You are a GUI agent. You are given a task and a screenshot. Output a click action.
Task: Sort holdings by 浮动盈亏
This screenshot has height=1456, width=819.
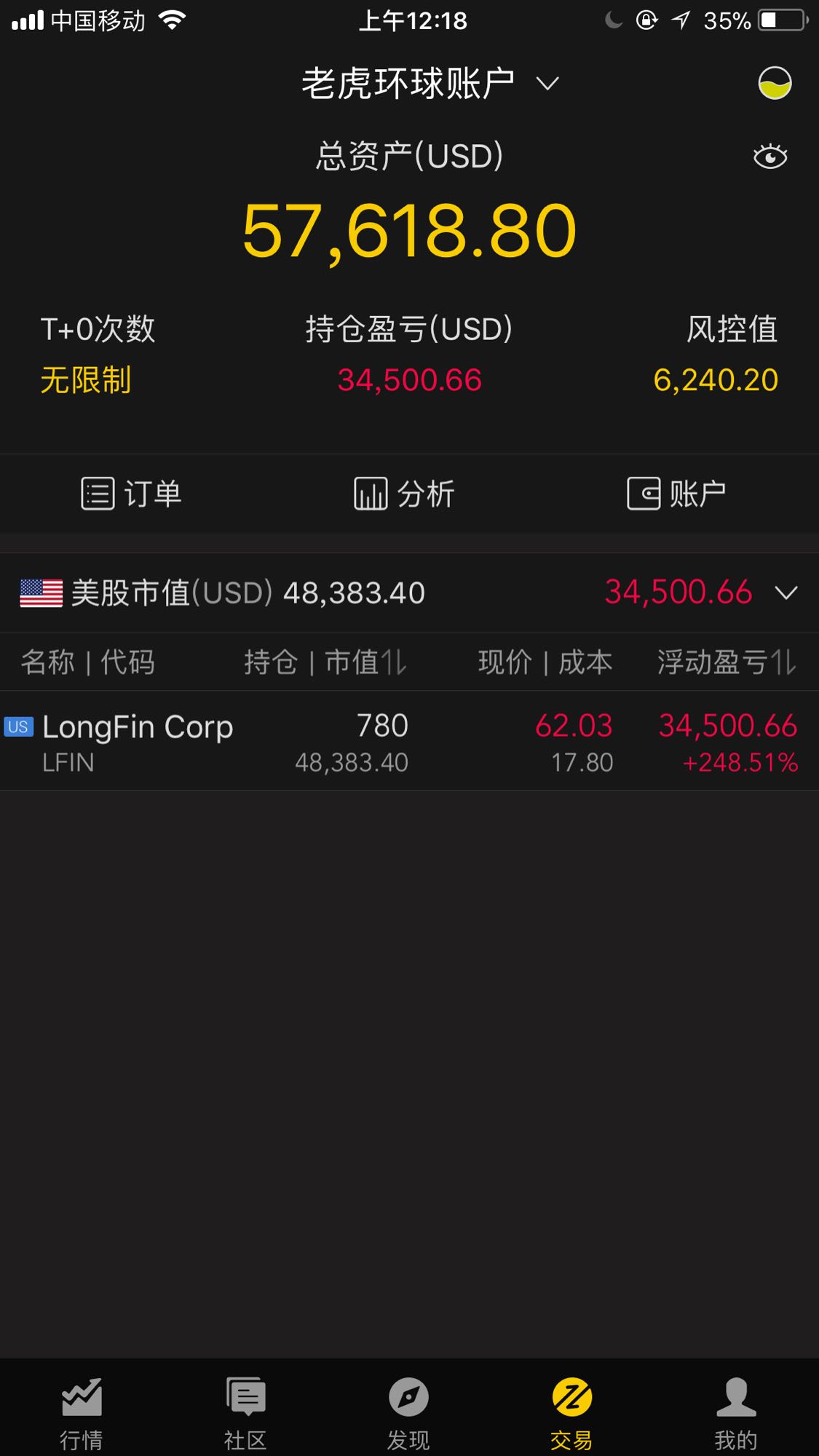pyautogui.click(x=727, y=662)
